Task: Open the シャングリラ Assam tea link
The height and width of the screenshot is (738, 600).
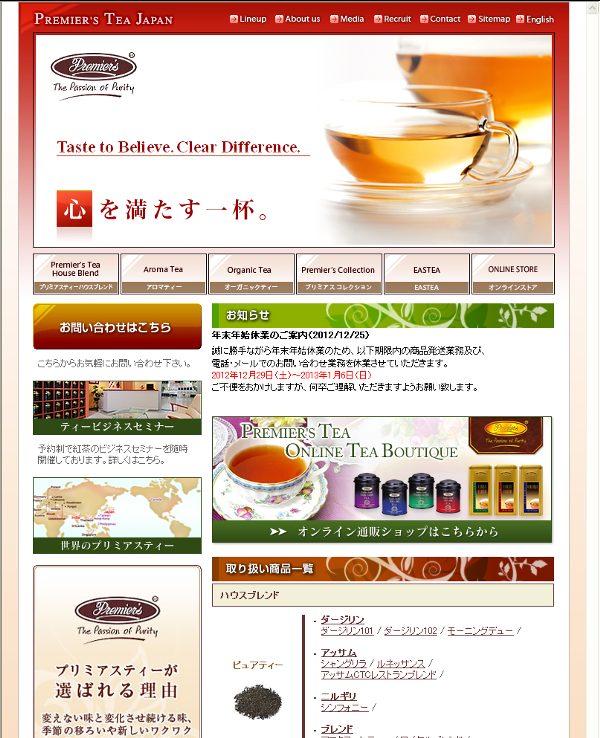Action: [x=343, y=663]
